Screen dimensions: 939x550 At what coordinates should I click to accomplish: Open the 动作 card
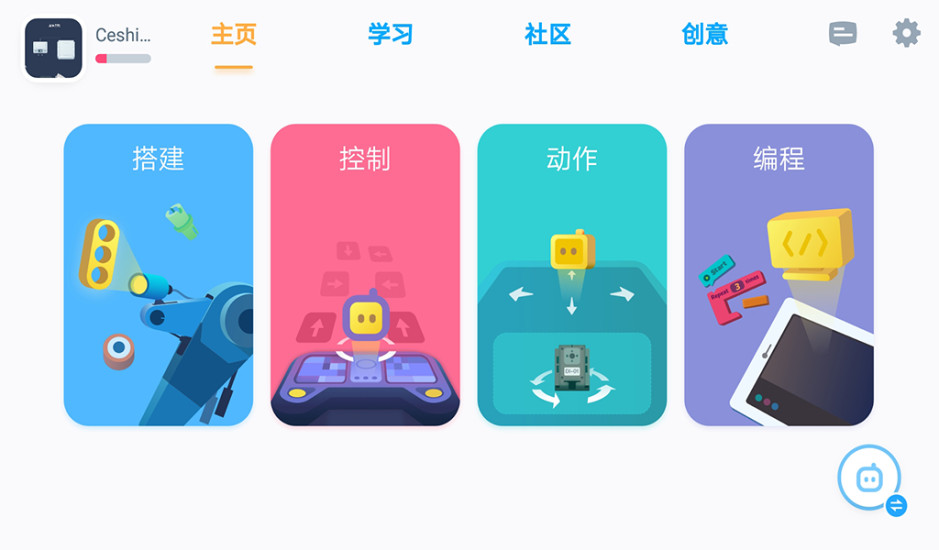coord(572,275)
